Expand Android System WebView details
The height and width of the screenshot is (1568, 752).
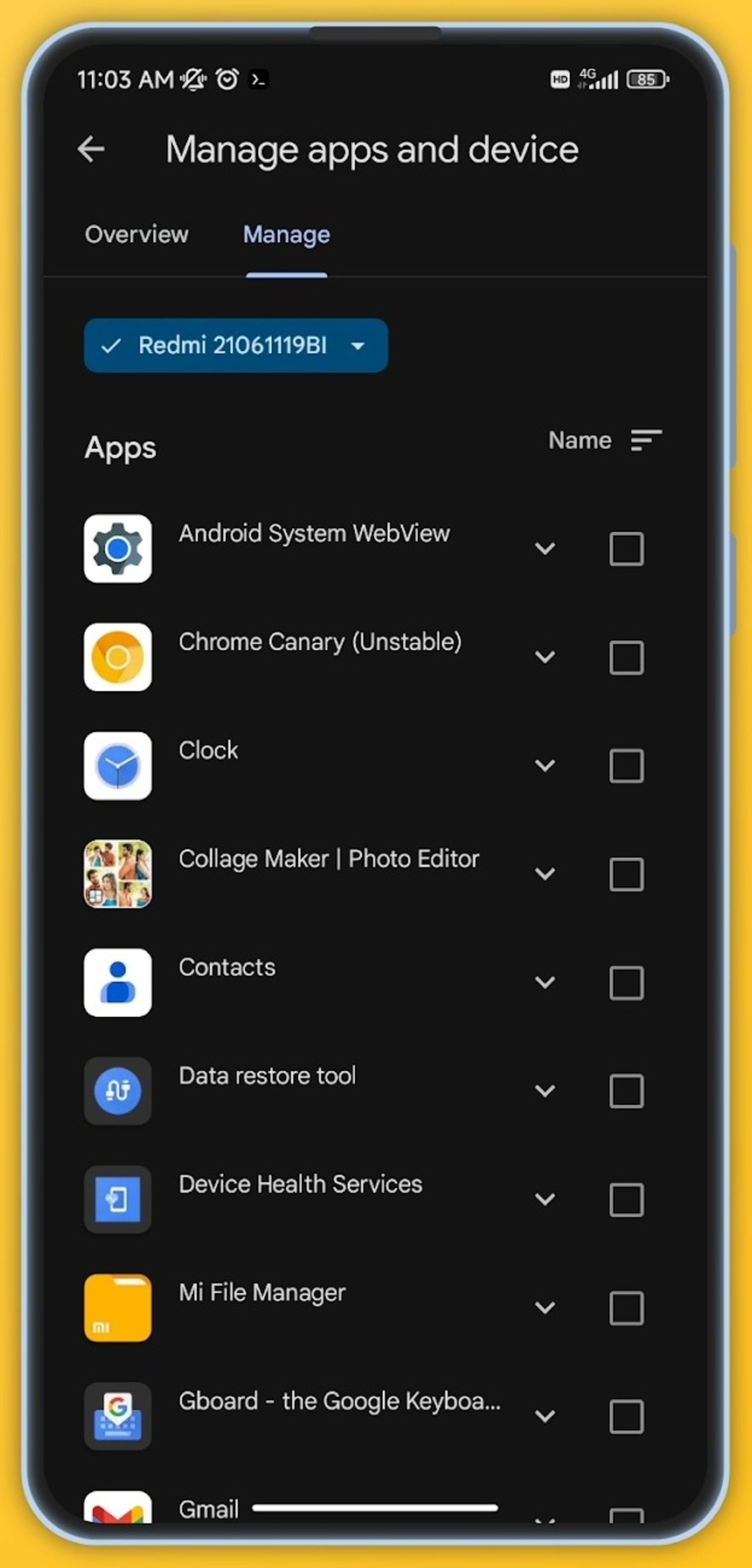coord(544,548)
